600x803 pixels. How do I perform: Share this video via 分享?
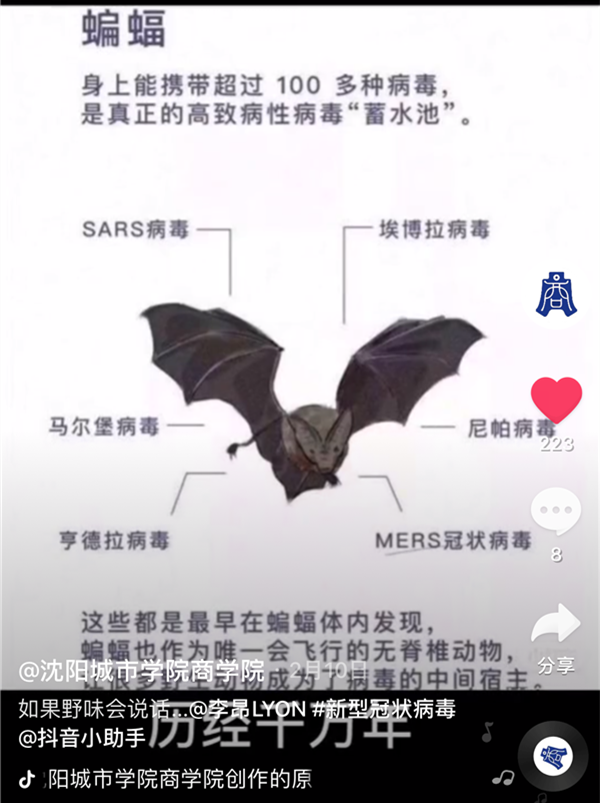coord(556,629)
